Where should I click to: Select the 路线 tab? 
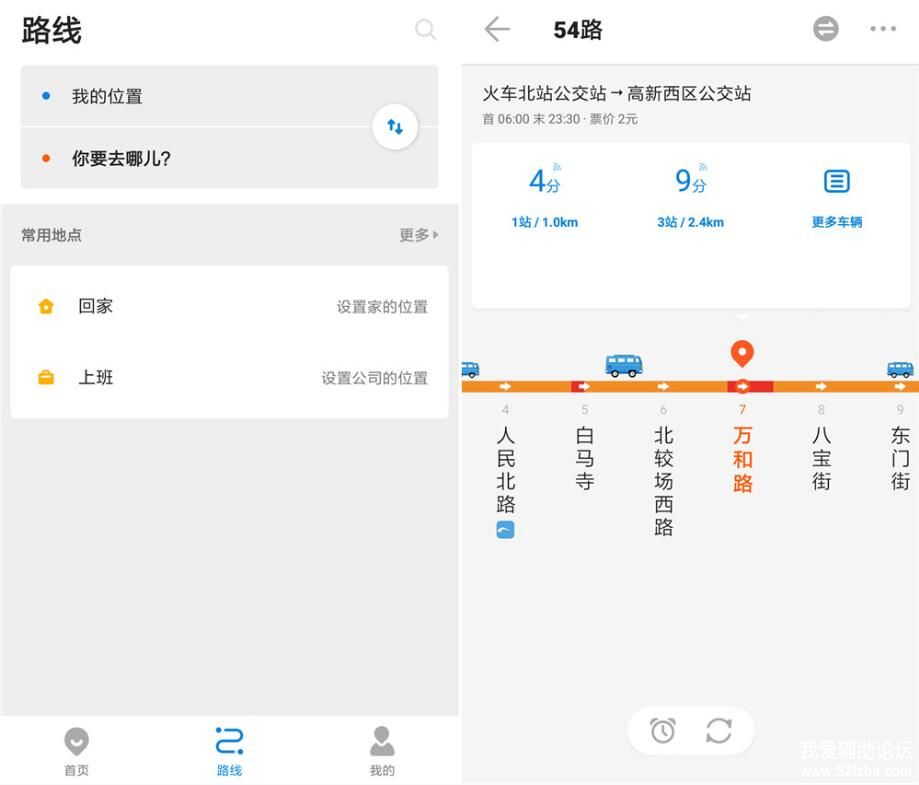[229, 751]
